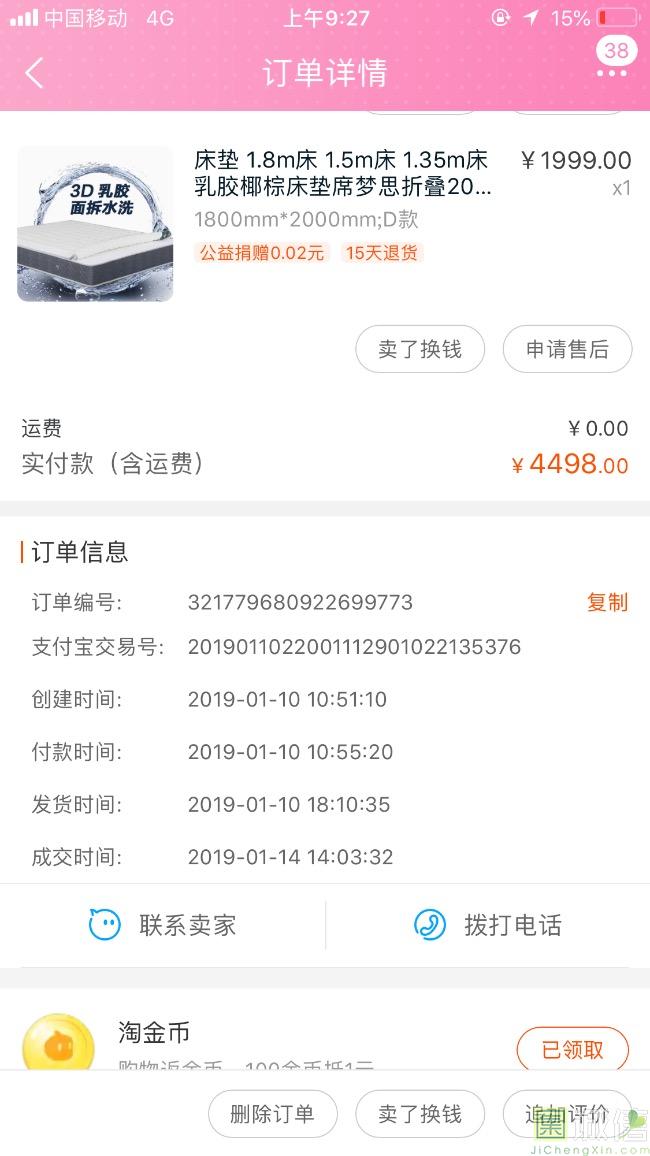The image size is (650, 1156).
Task: Tap 卖了换钱 next to 申请售后
Action: (x=420, y=349)
